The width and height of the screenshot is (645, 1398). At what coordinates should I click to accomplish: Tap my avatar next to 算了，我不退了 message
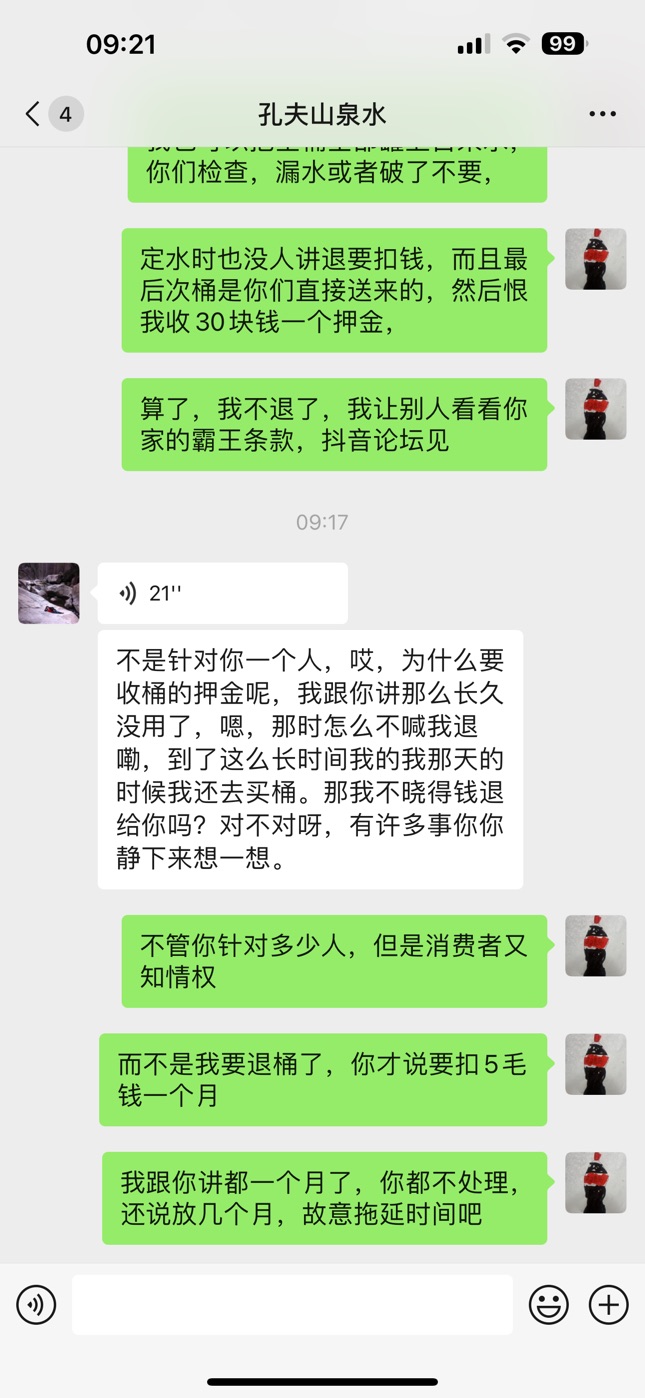pyautogui.click(x=595, y=409)
